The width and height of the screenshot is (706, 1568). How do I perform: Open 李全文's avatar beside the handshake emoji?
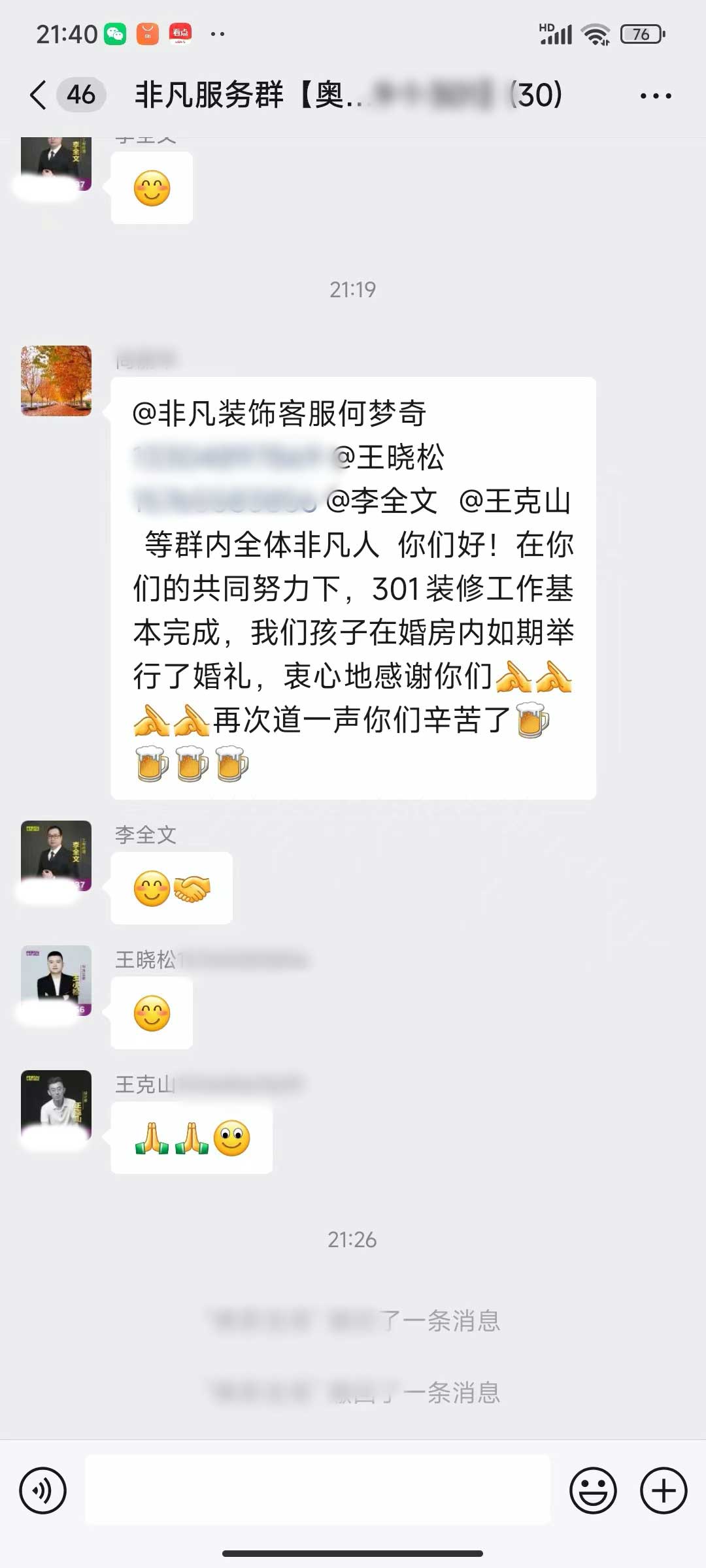[x=56, y=855]
